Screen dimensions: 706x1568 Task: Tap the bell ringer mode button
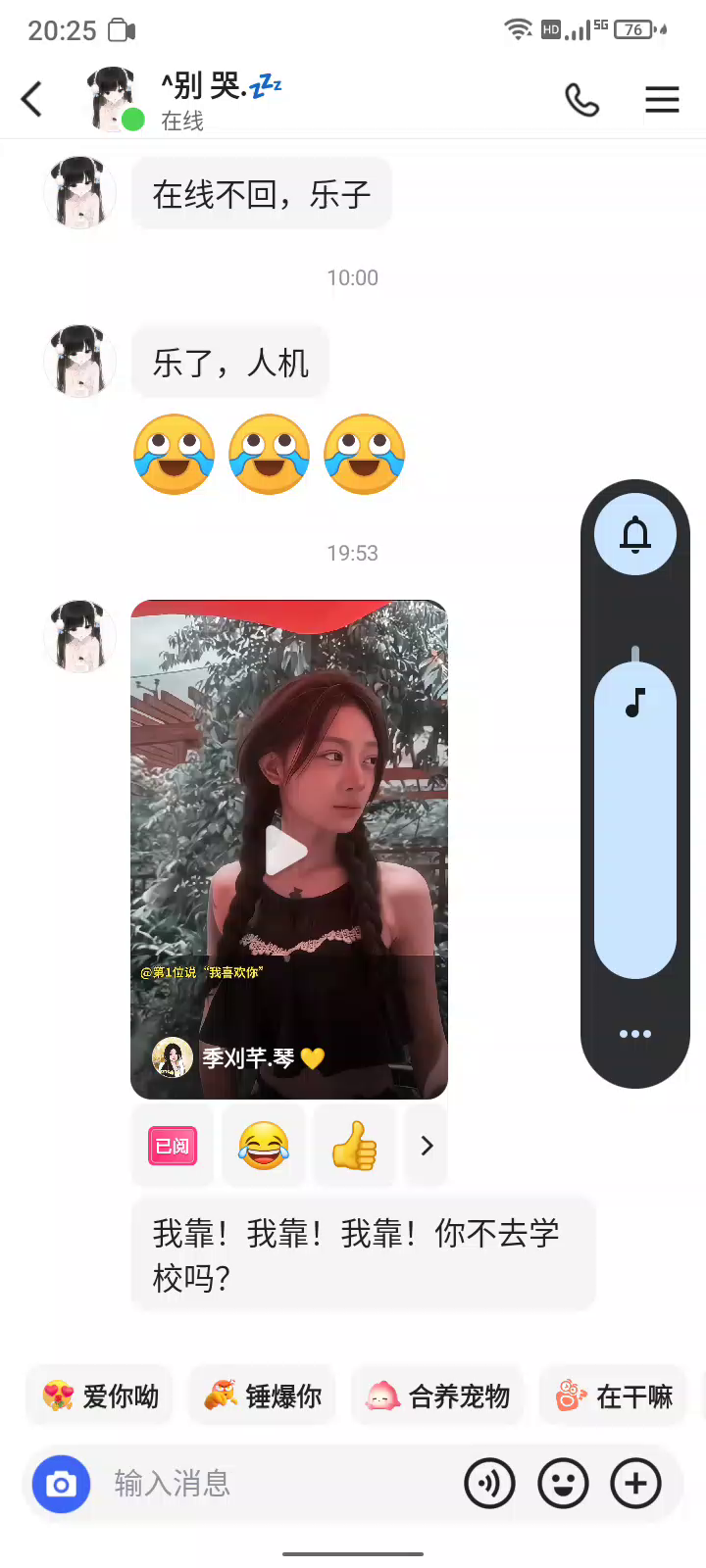[635, 534]
